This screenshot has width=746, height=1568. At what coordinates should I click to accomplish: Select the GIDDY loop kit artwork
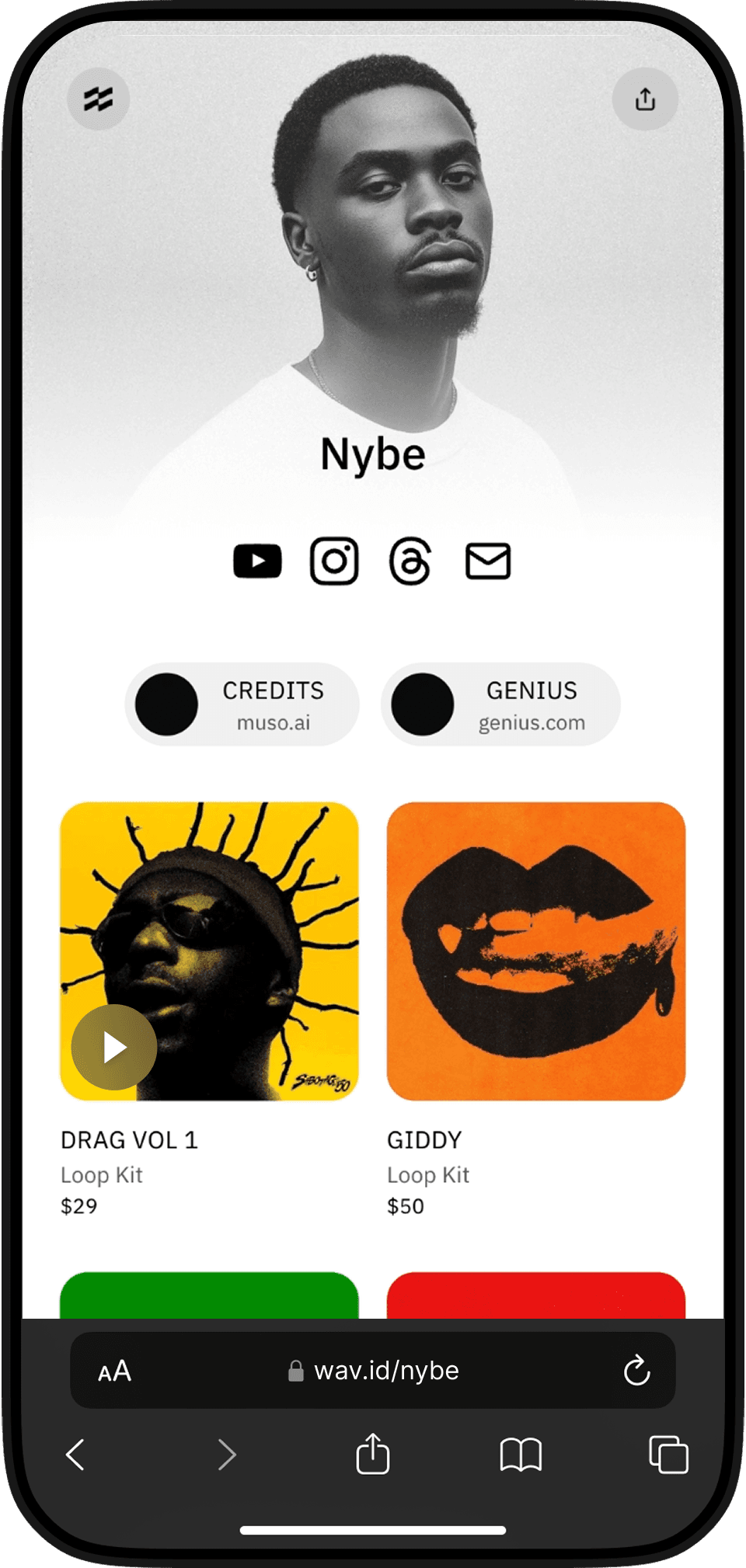[536, 951]
